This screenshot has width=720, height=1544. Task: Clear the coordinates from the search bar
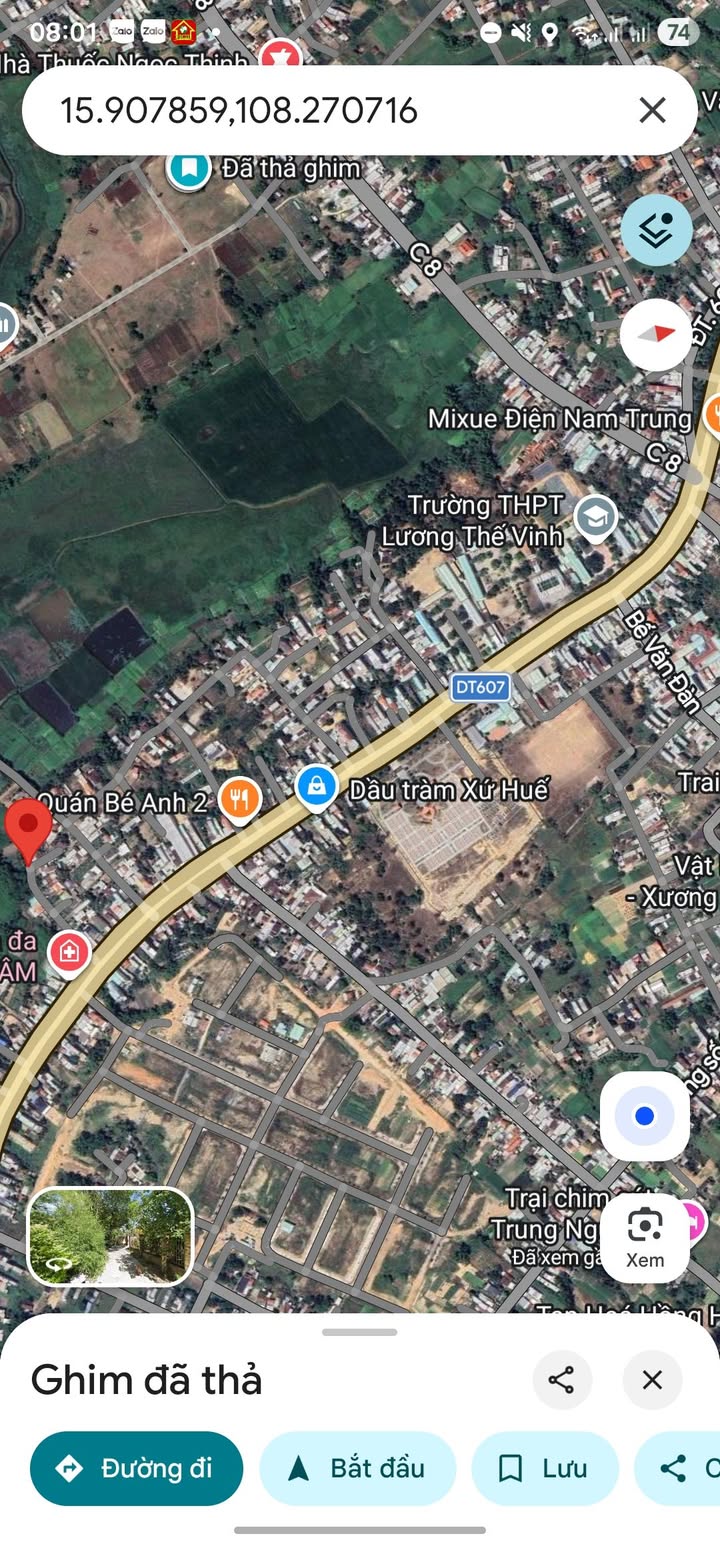click(652, 110)
